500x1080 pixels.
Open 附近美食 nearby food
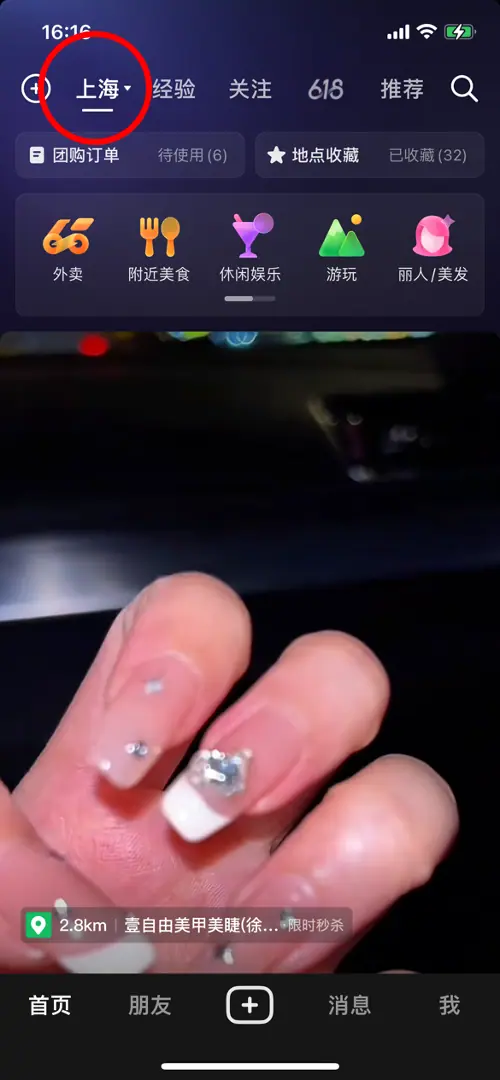[159, 249]
